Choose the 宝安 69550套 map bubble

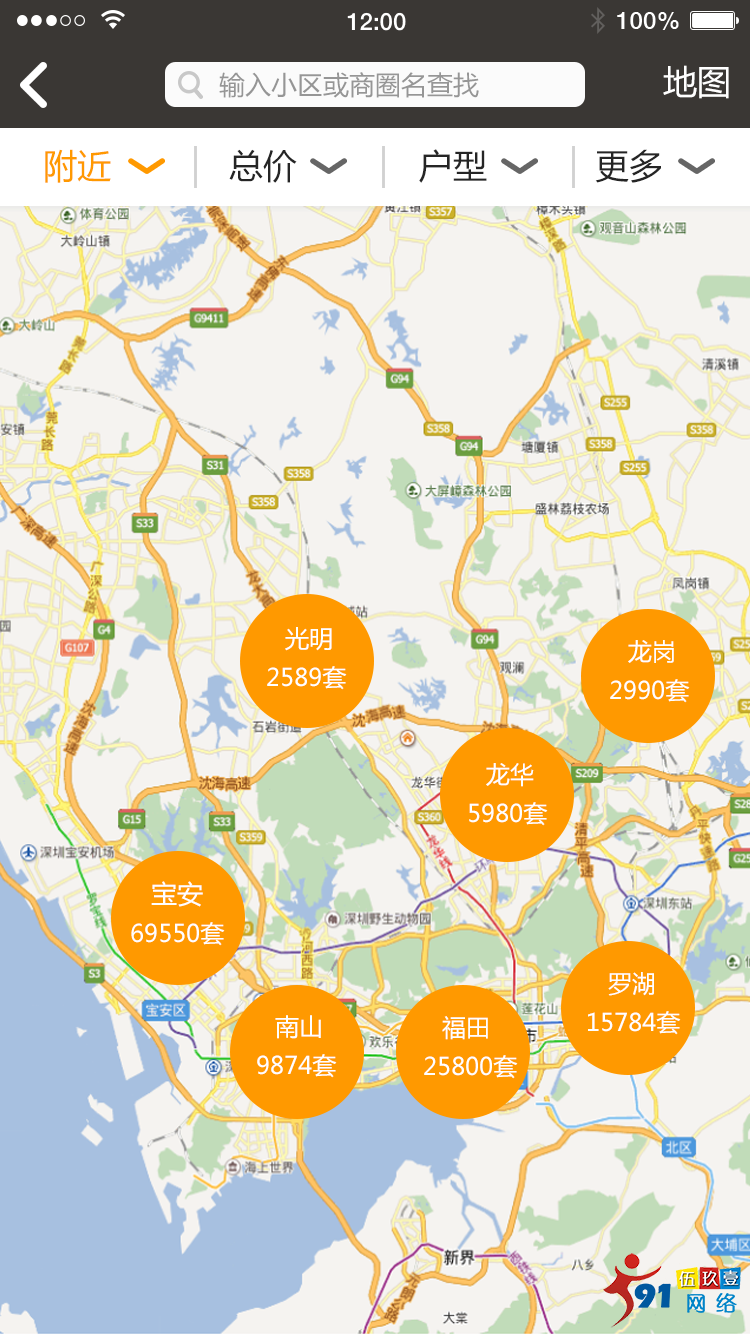pos(178,917)
